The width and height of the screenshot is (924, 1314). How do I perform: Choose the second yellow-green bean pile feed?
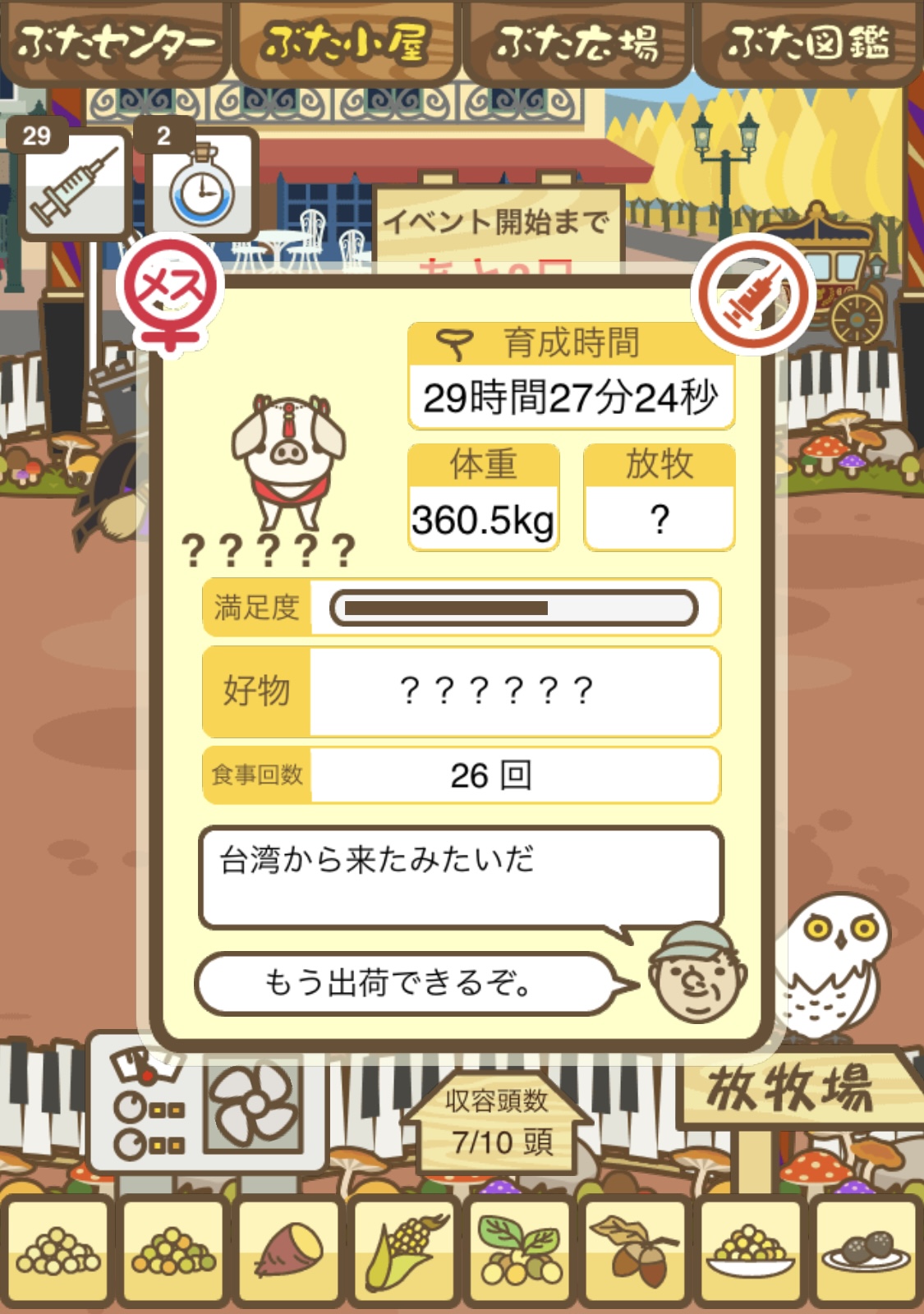click(x=173, y=1250)
